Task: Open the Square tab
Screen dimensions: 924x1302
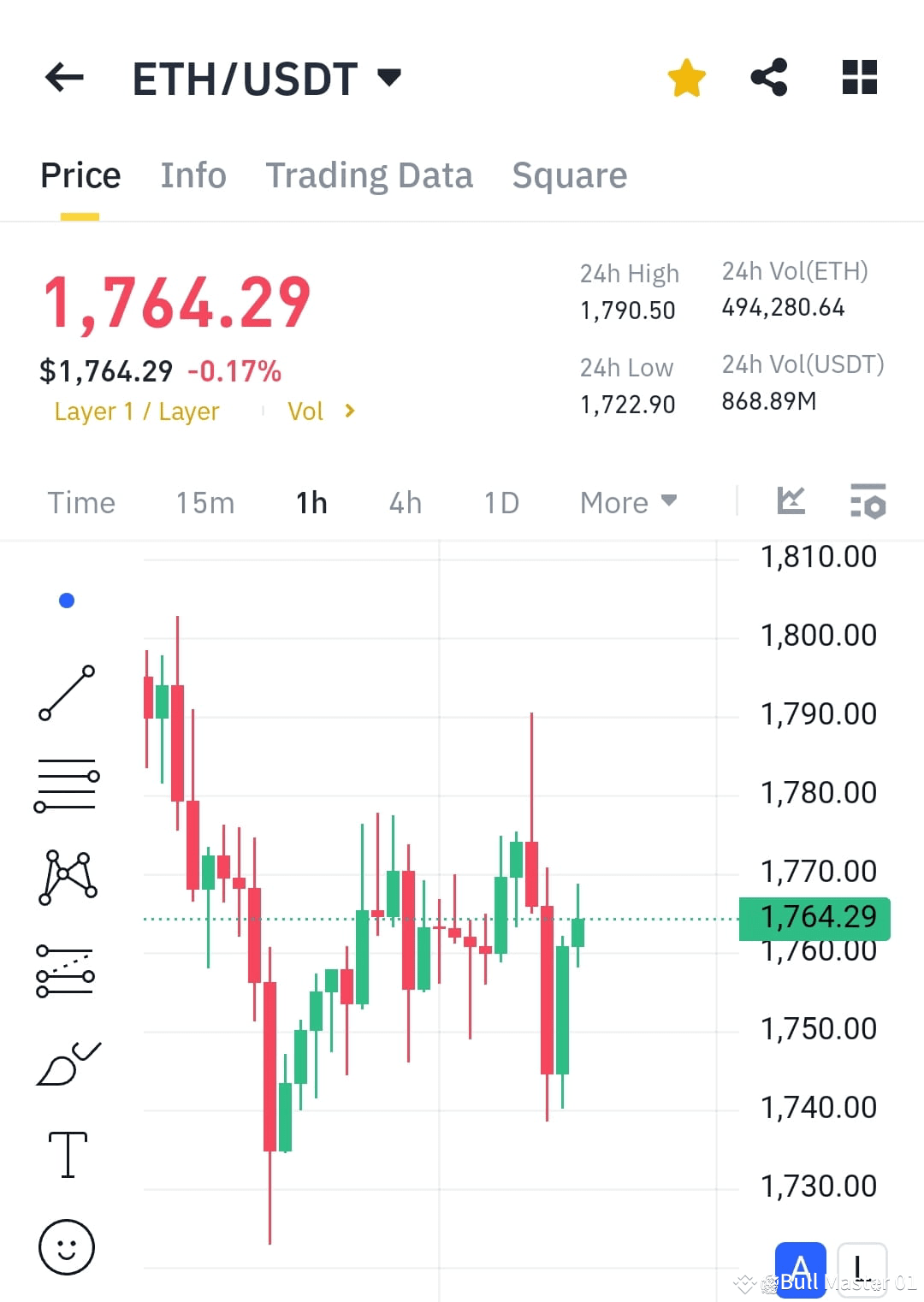Action: [x=569, y=175]
